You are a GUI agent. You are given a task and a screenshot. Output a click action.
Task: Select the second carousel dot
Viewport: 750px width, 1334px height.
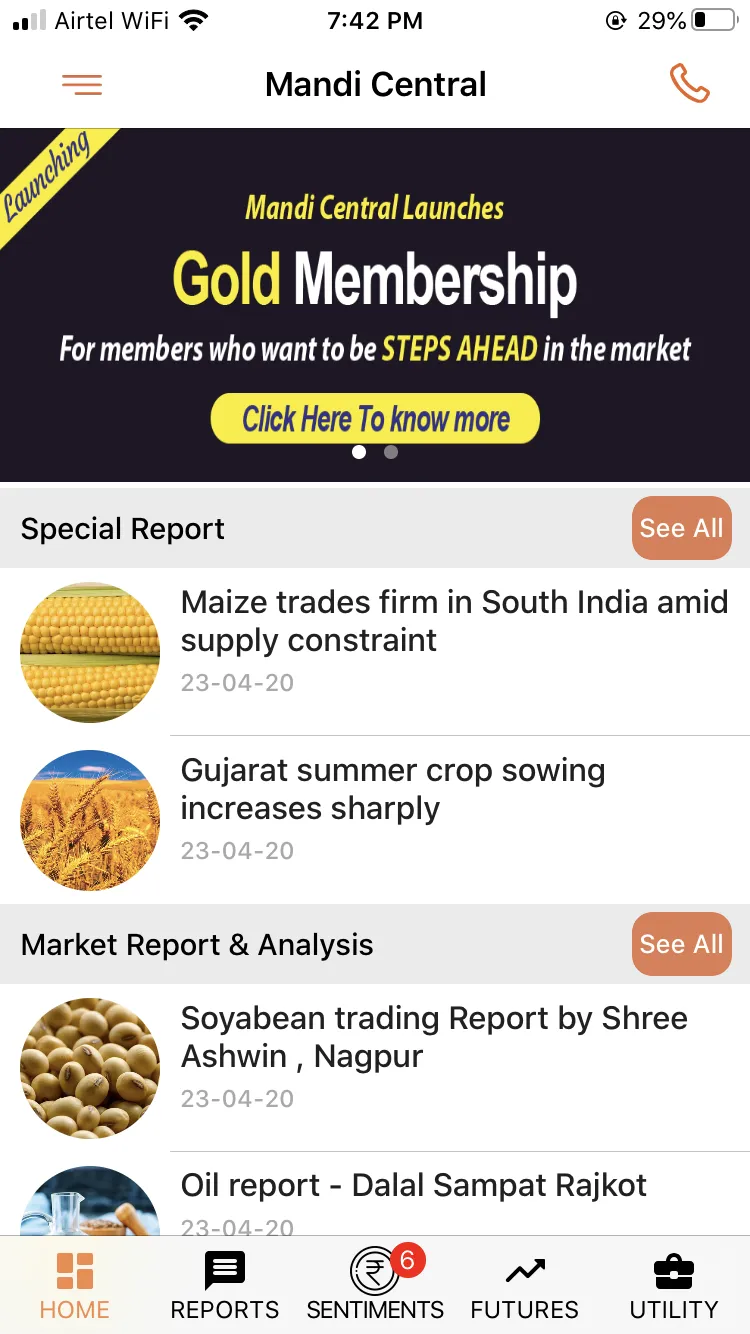[391, 452]
